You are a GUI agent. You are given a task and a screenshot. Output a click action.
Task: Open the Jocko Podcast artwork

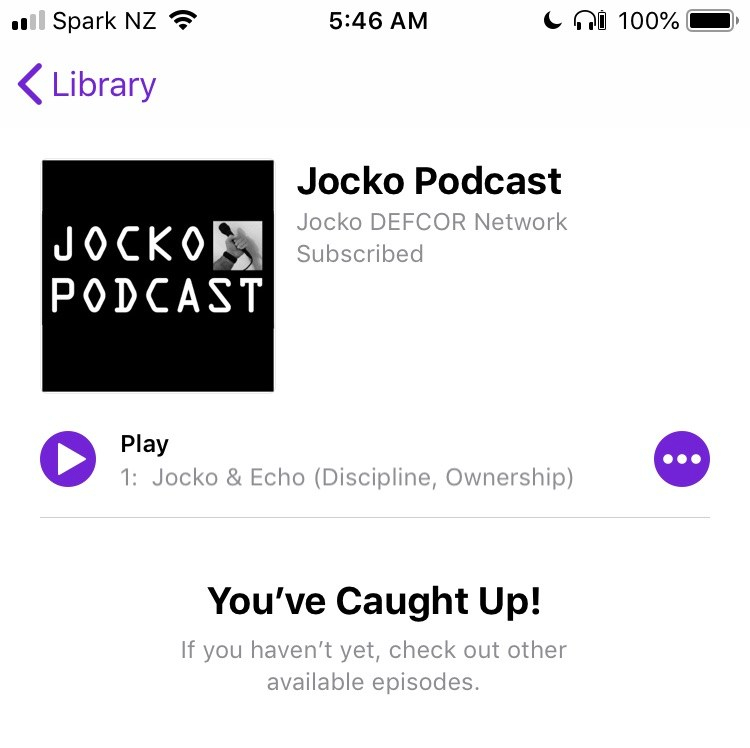[157, 275]
